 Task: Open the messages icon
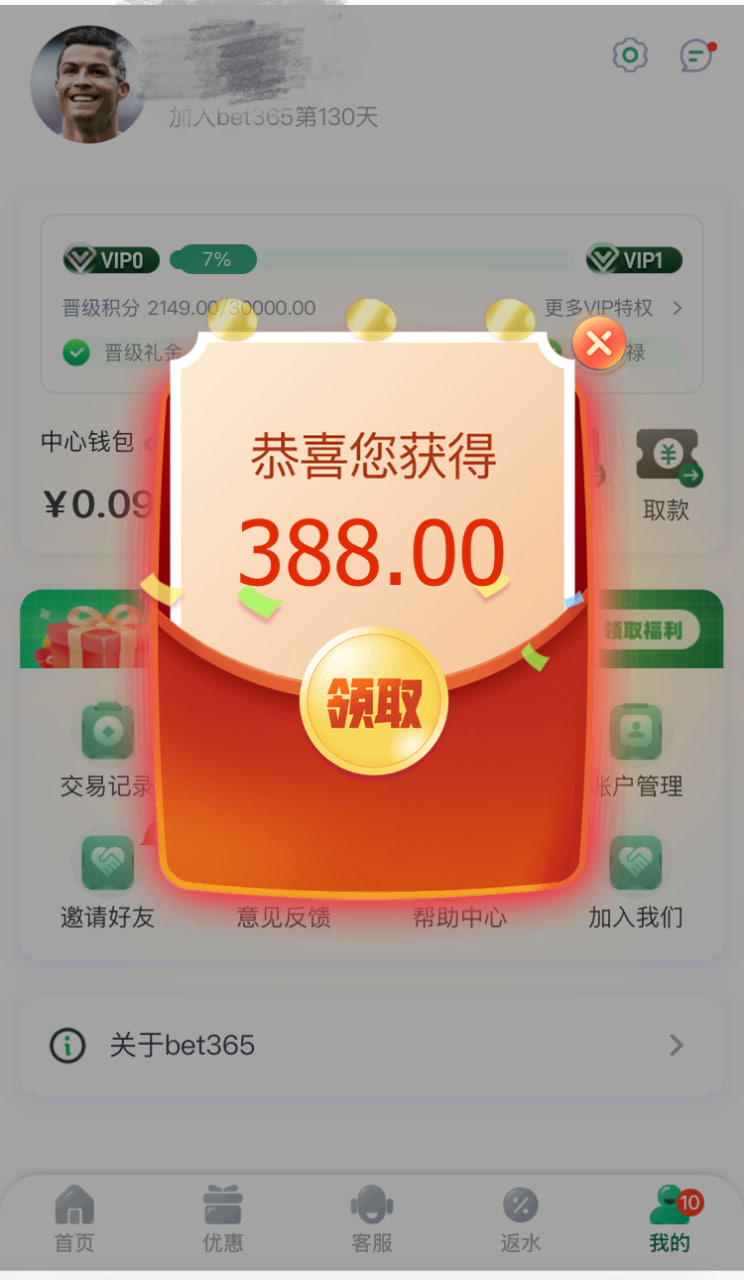(696, 56)
